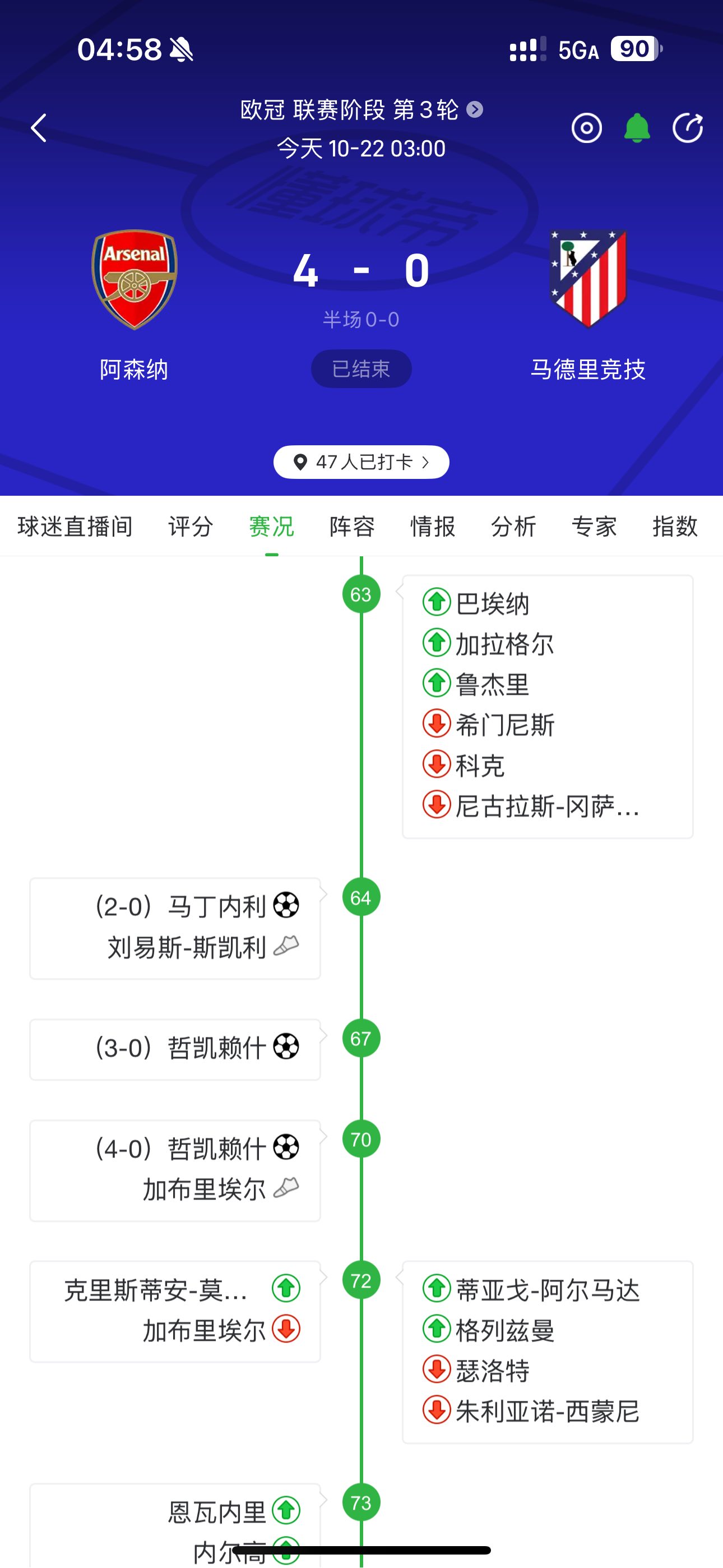This screenshot has width=723, height=1568.
Task: Share this match via the share icon
Action: [688, 128]
